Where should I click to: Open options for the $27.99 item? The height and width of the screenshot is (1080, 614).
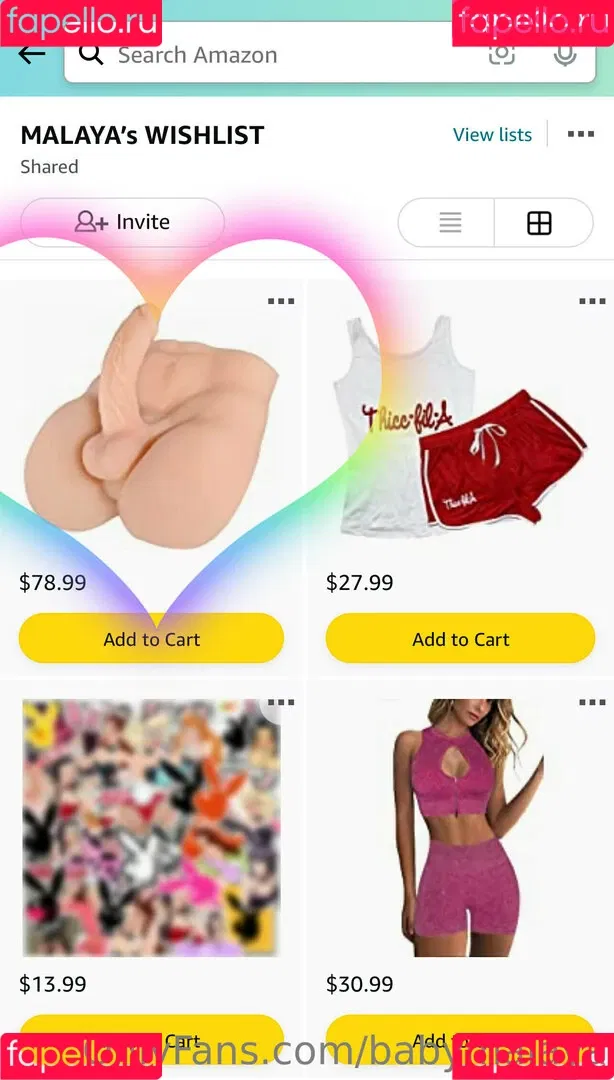[x=592, y=301]
